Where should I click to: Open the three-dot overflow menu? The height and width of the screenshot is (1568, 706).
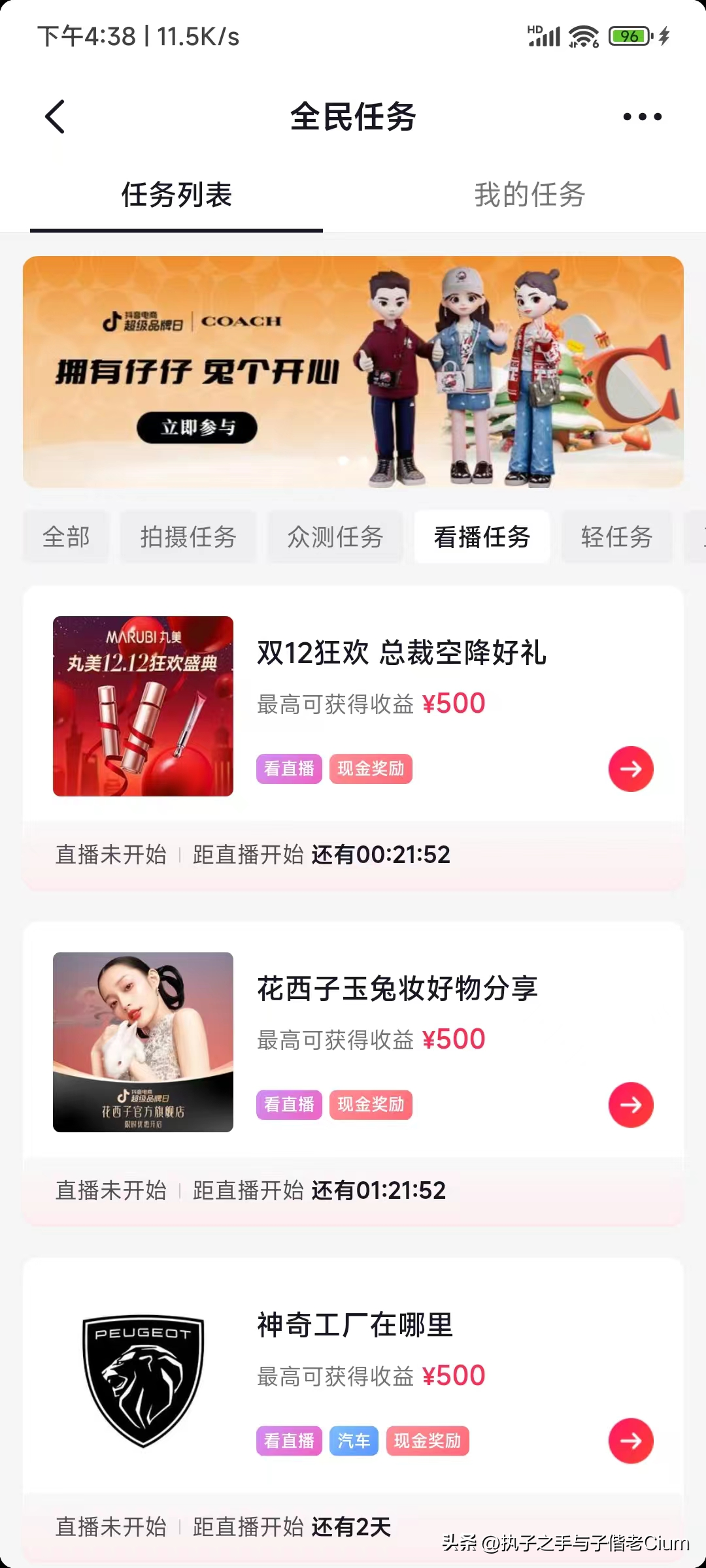point(642,116)
